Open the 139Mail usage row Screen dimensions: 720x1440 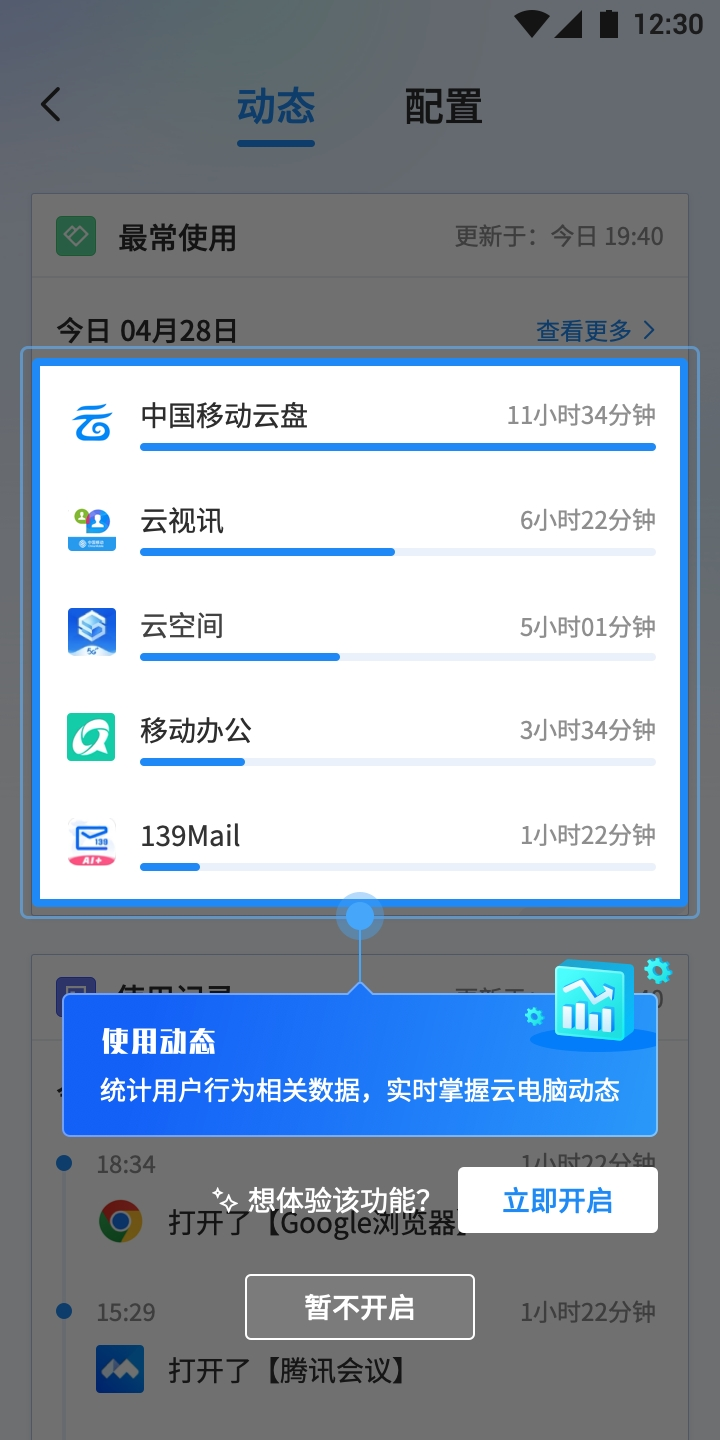(360, 843)
